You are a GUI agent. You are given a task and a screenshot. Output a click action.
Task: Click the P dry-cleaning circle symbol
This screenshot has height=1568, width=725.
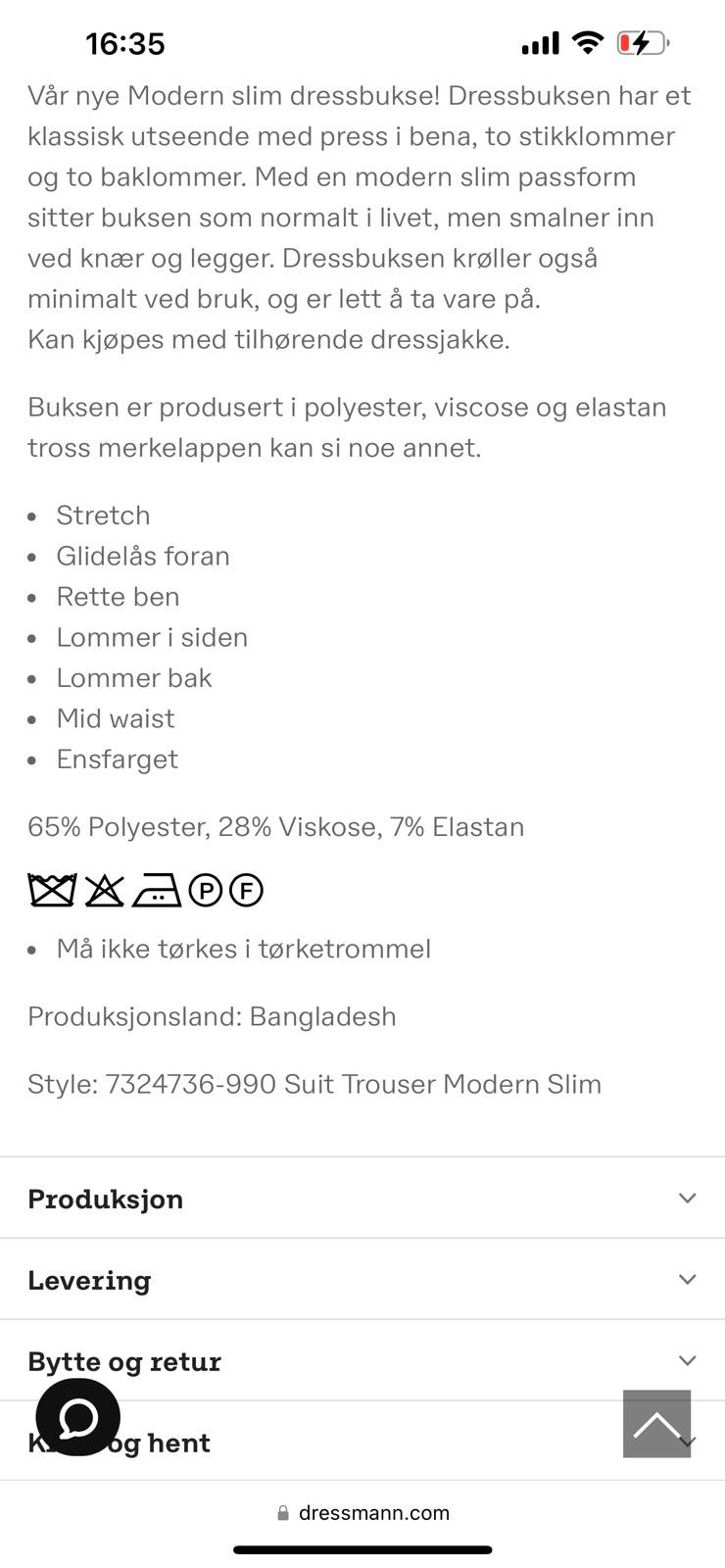coord(205,891)
